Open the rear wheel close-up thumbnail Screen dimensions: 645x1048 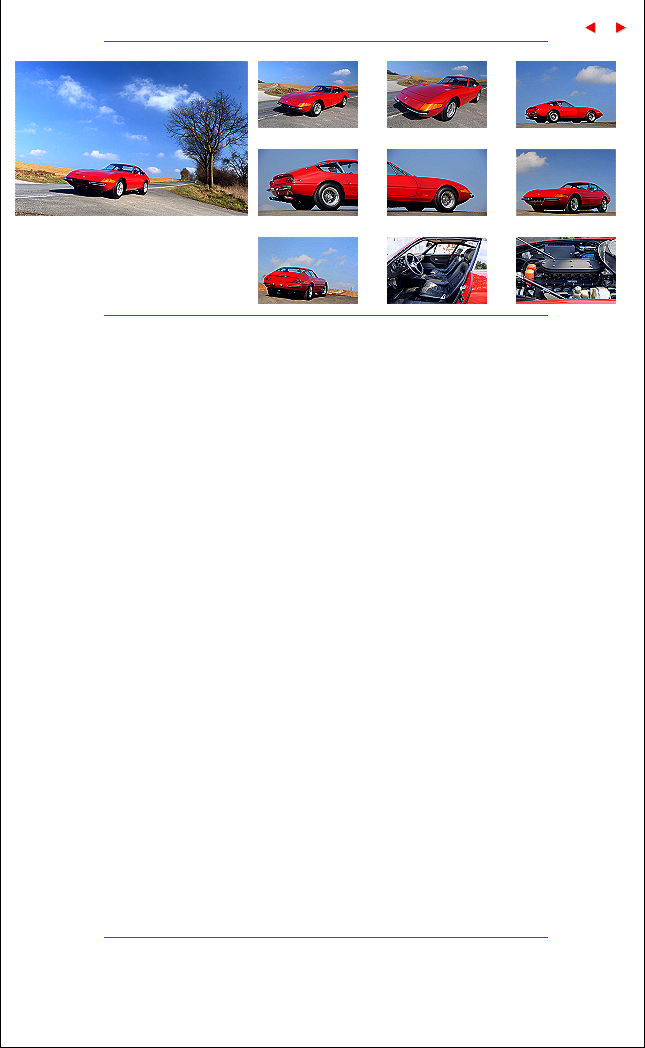tap(308, 182)
